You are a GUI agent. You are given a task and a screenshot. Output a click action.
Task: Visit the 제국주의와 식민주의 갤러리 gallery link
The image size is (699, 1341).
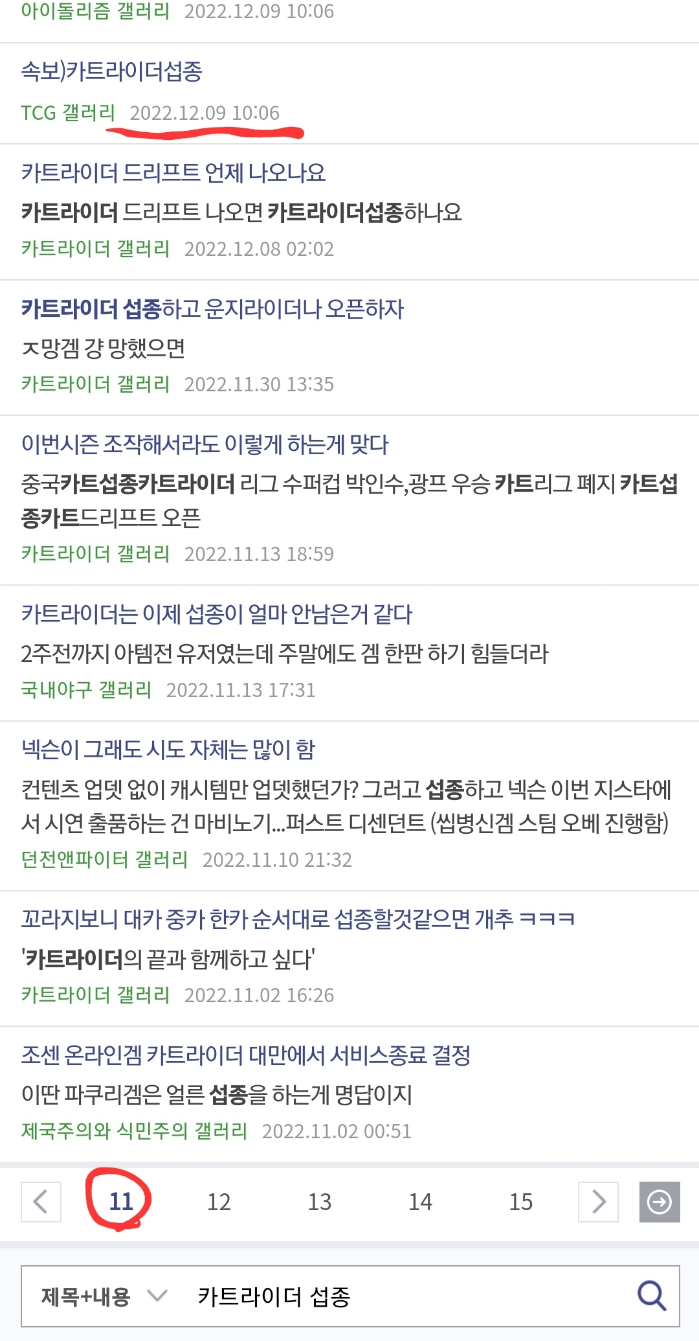point(134,1131)
